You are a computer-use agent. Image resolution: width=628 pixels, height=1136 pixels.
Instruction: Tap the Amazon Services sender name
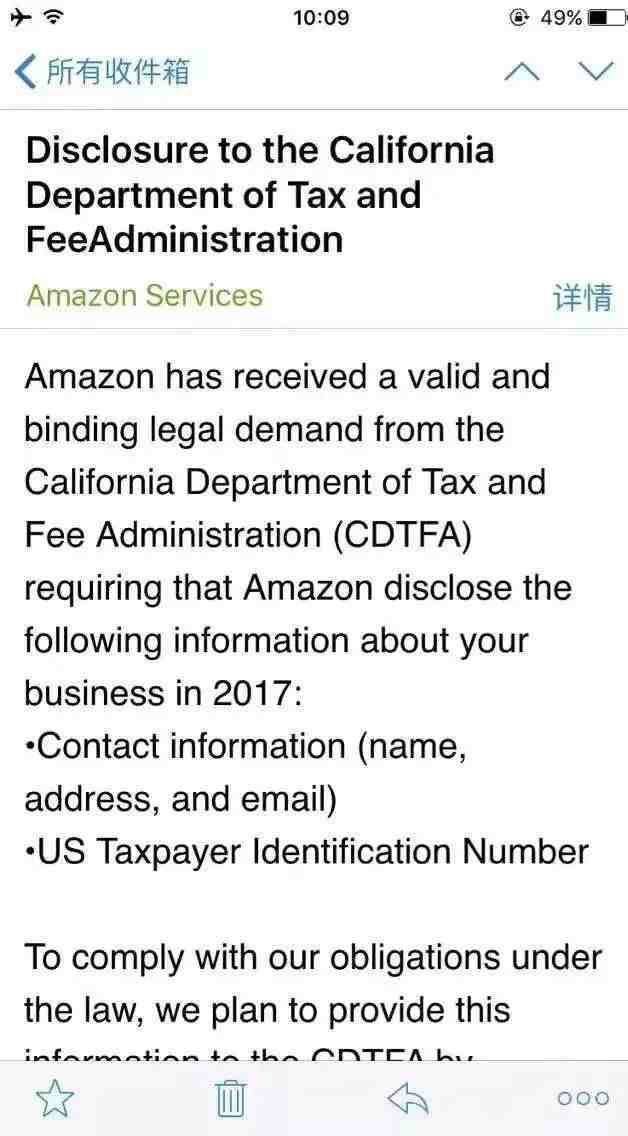(145, 296)
